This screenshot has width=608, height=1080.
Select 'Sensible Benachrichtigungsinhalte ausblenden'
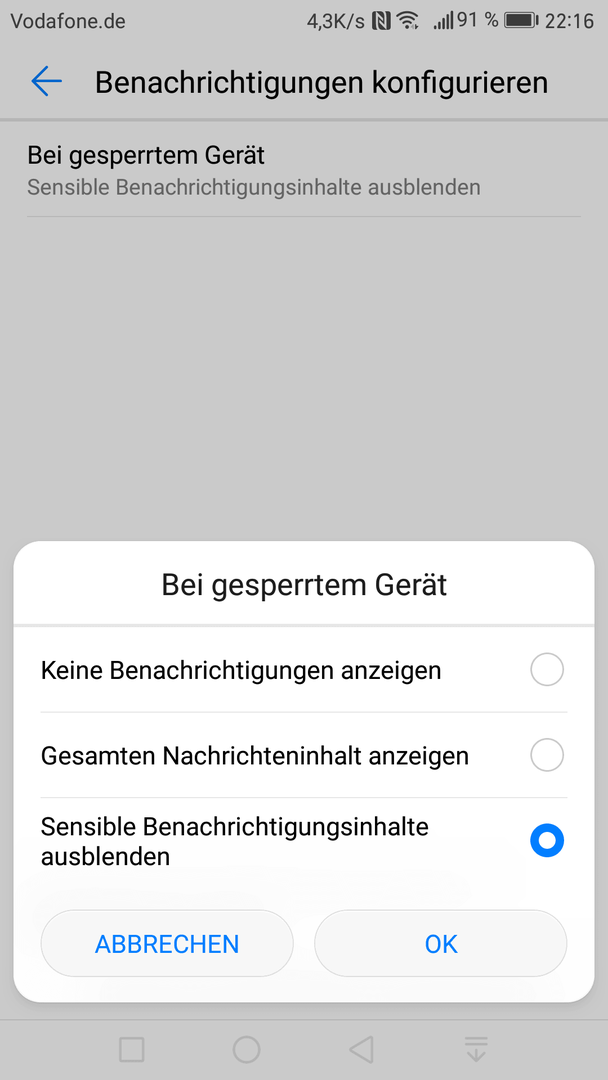pyautogui.click(x=304, y=841)
